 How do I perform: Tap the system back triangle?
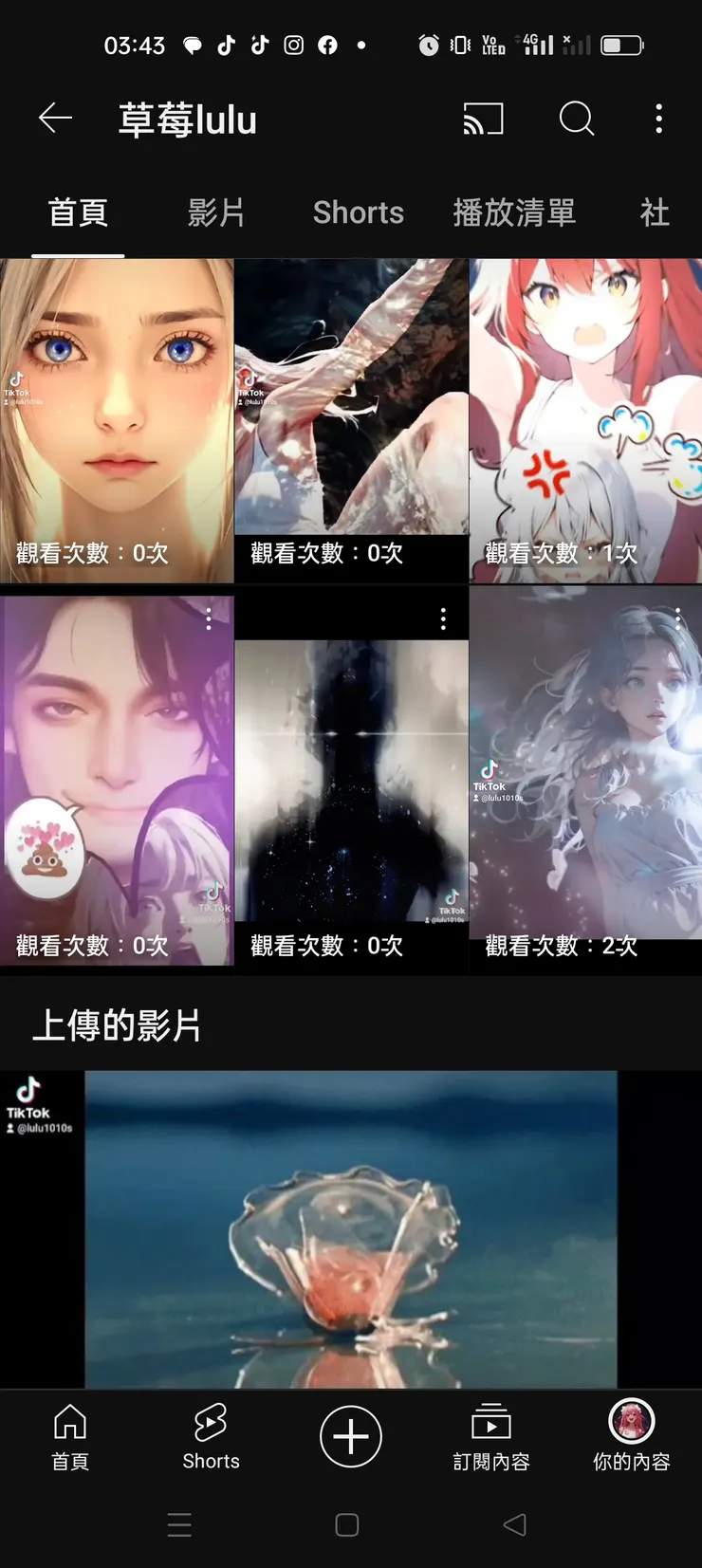click(514, 1524)
